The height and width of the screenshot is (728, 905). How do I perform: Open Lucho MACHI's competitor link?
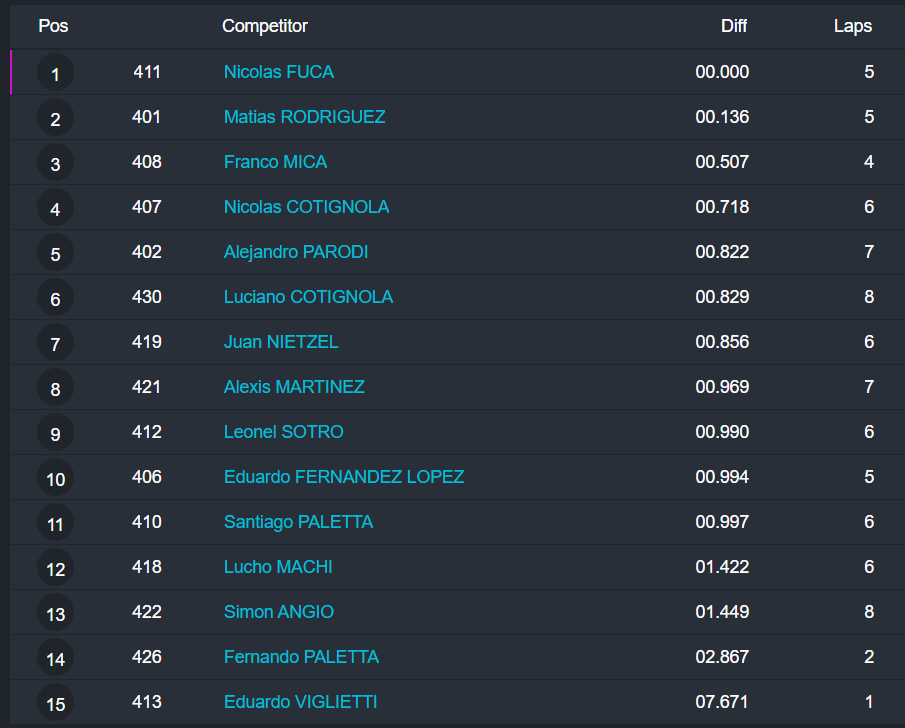278,567
